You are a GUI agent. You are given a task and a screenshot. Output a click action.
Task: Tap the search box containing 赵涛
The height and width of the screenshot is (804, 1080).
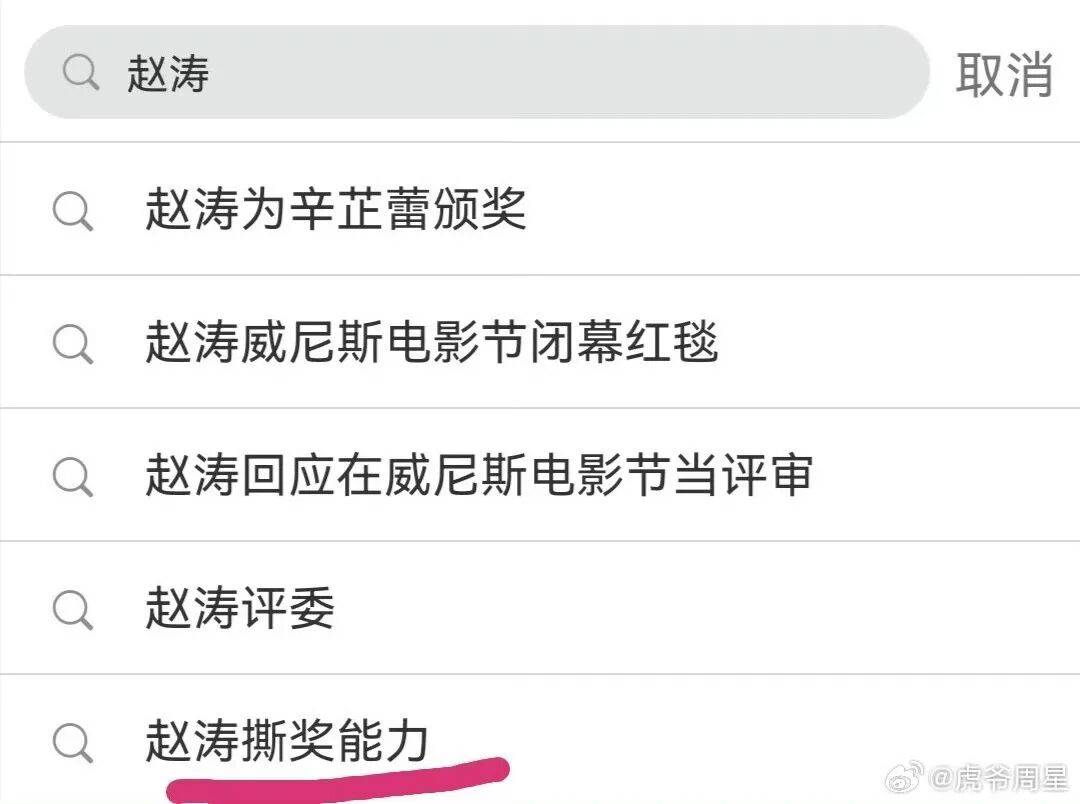click(x=476, y=73)
